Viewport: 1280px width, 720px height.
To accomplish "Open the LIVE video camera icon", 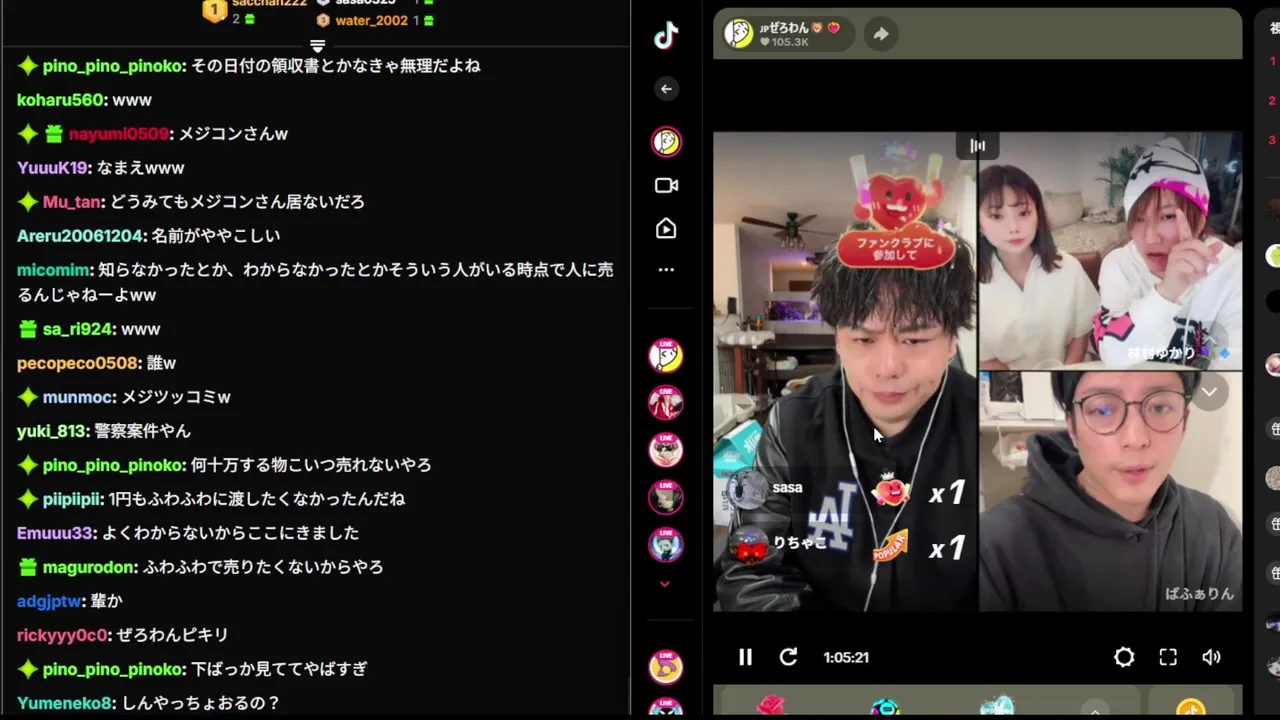I will (x=666, y=185).
